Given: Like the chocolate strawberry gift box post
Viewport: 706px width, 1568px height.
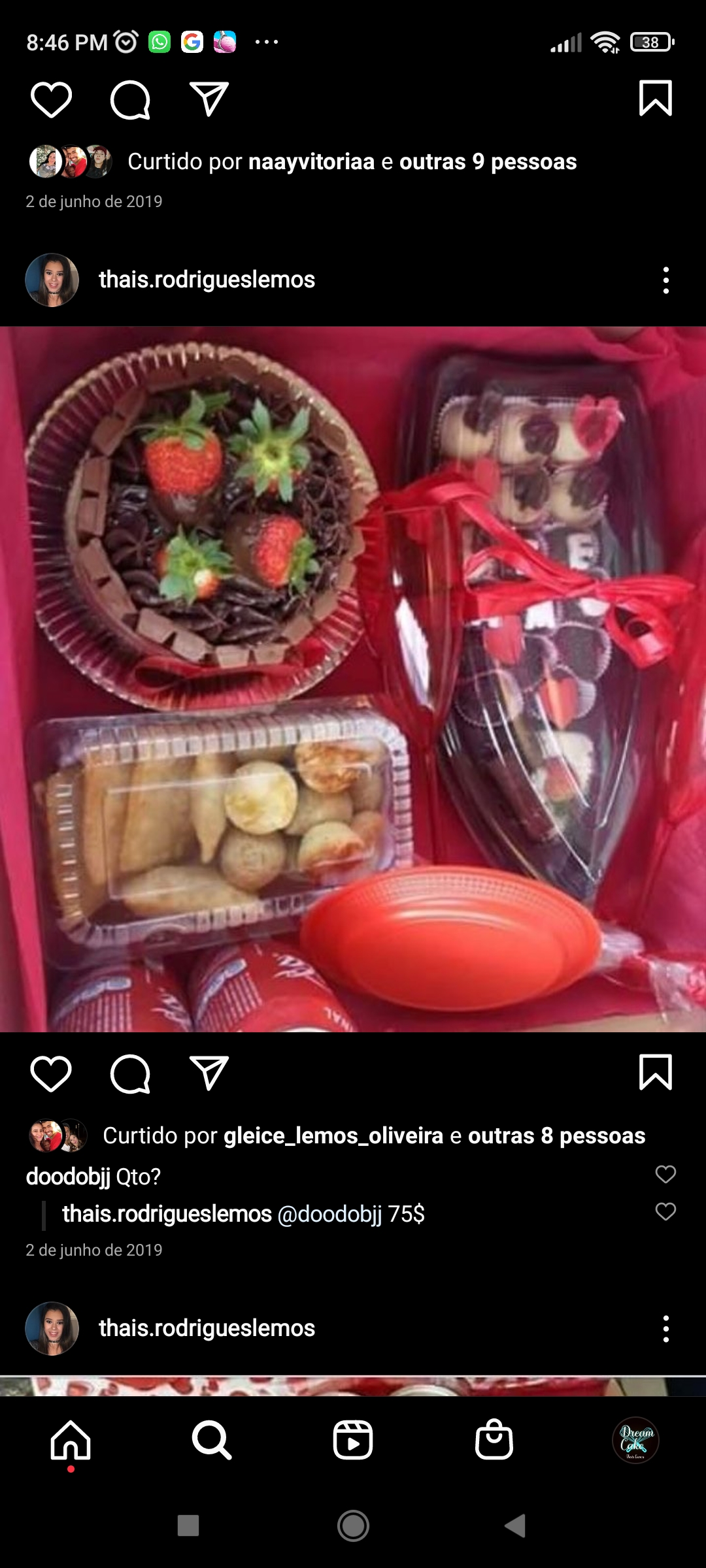Looking at the screenshot, I should [51, 1073].
